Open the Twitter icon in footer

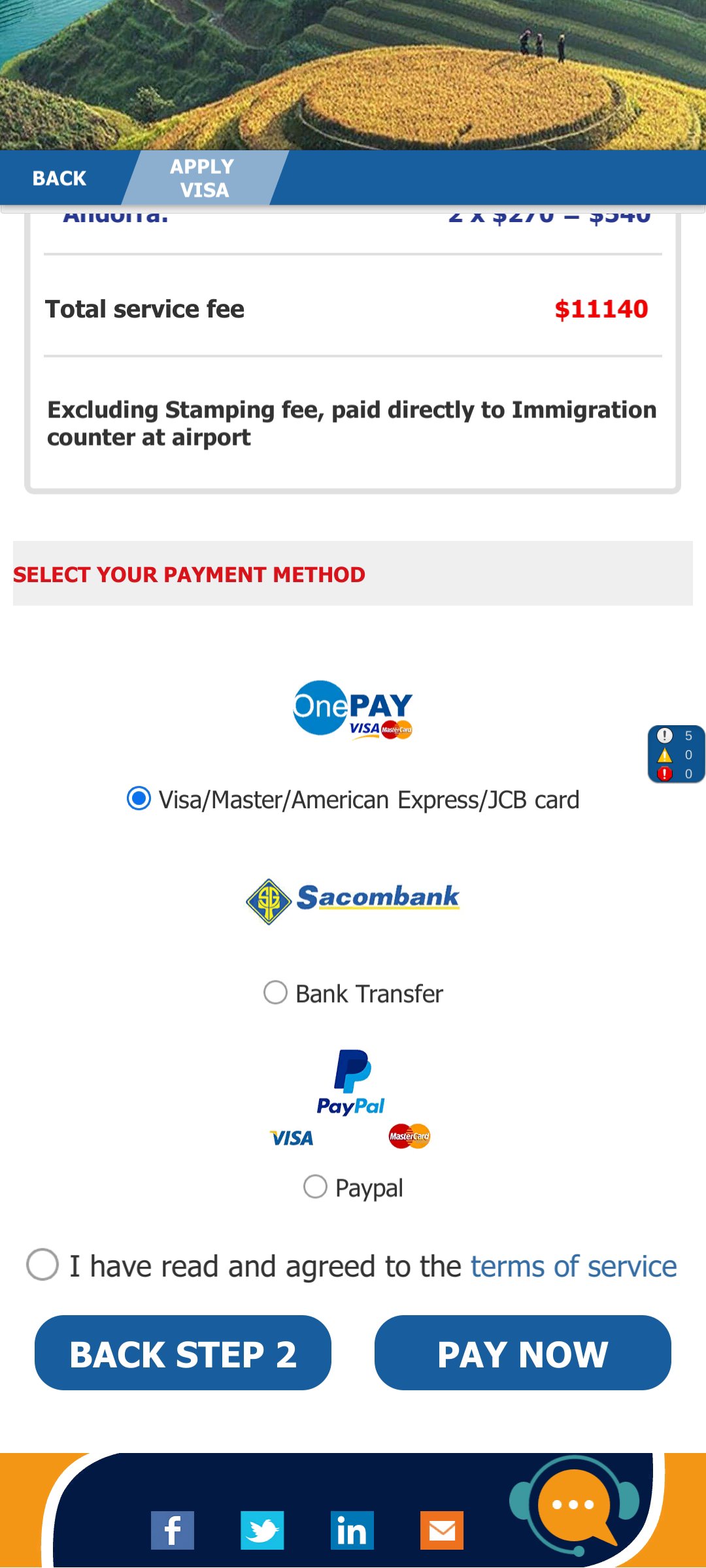[x=262, y=1530]
